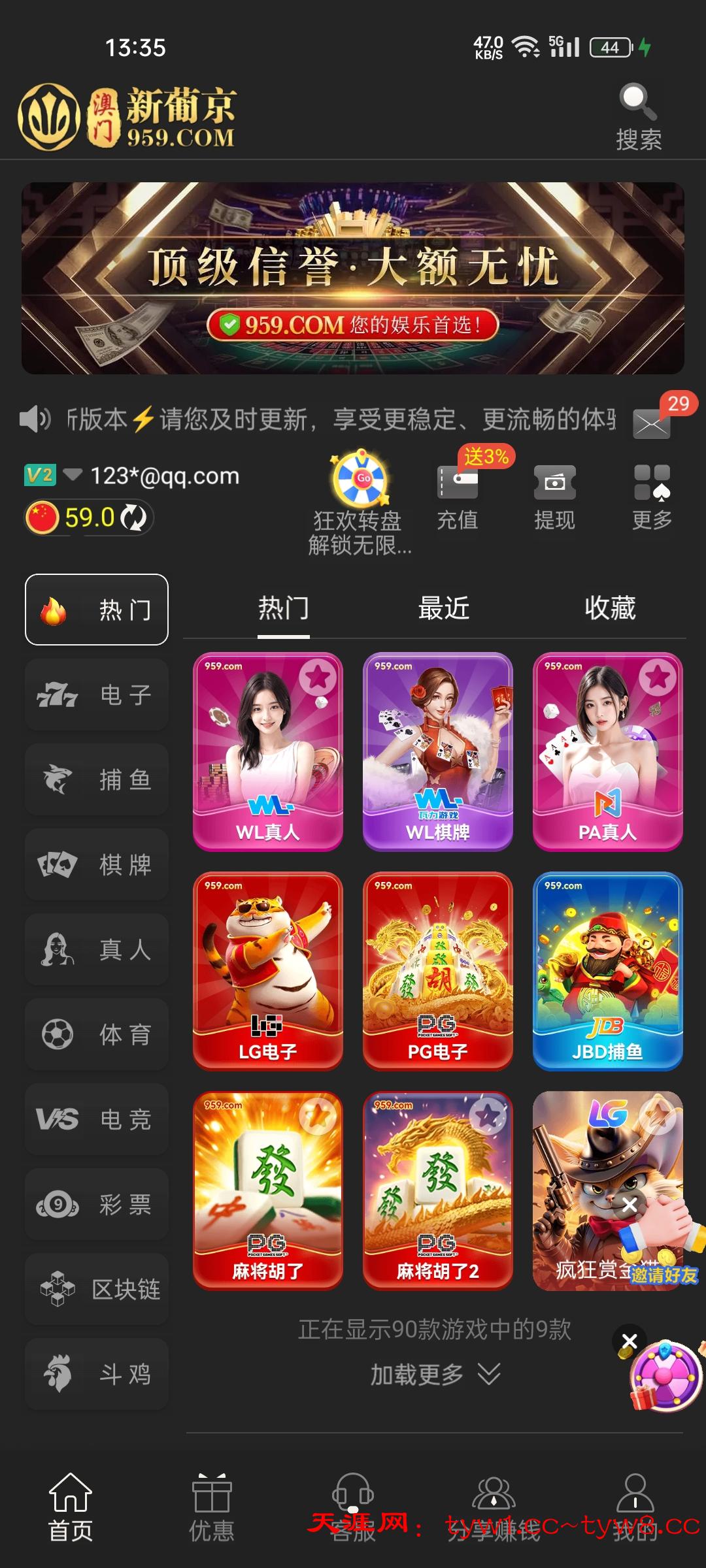
Task: Open the WL真人 game tile
Action: pos(268,751)
